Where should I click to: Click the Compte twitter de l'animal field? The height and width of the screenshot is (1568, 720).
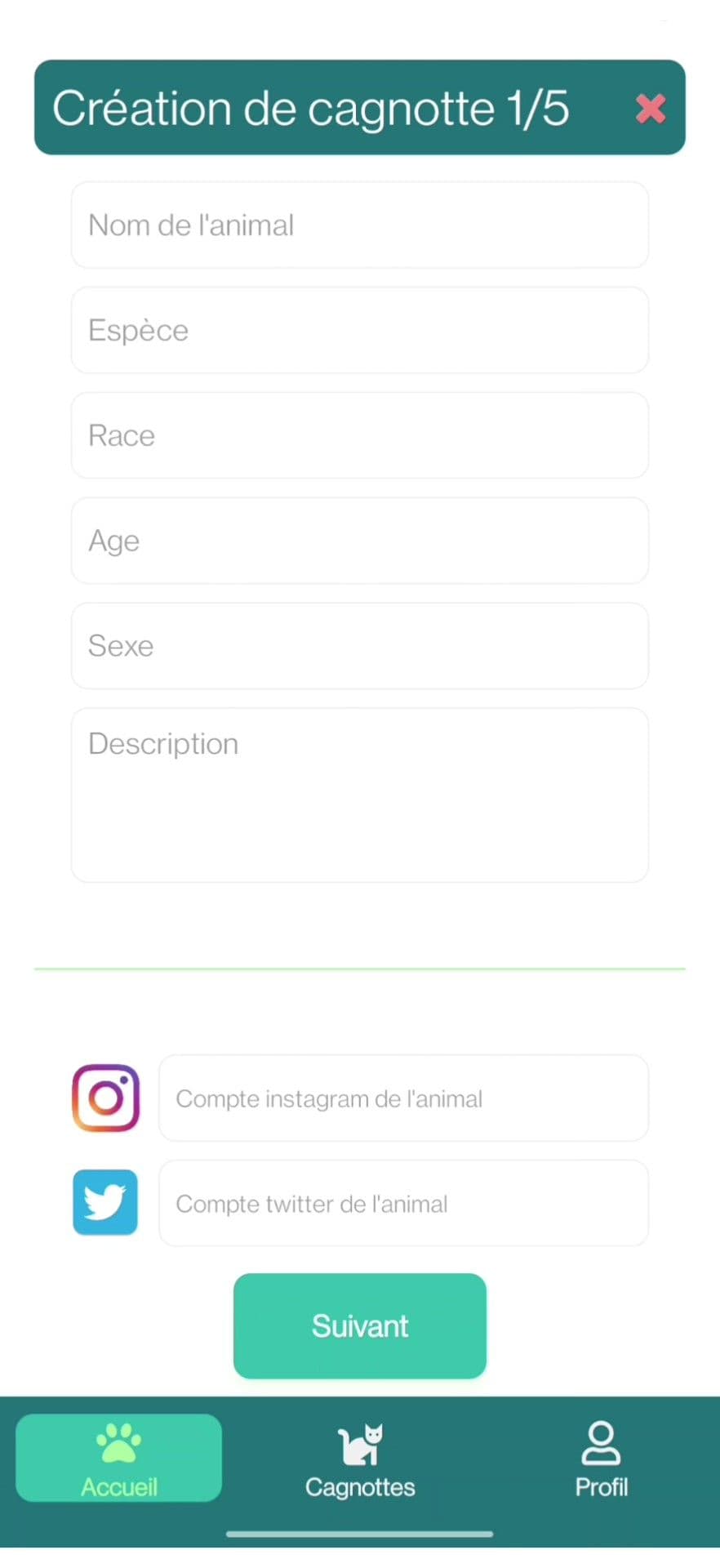tap(403, 1203)
